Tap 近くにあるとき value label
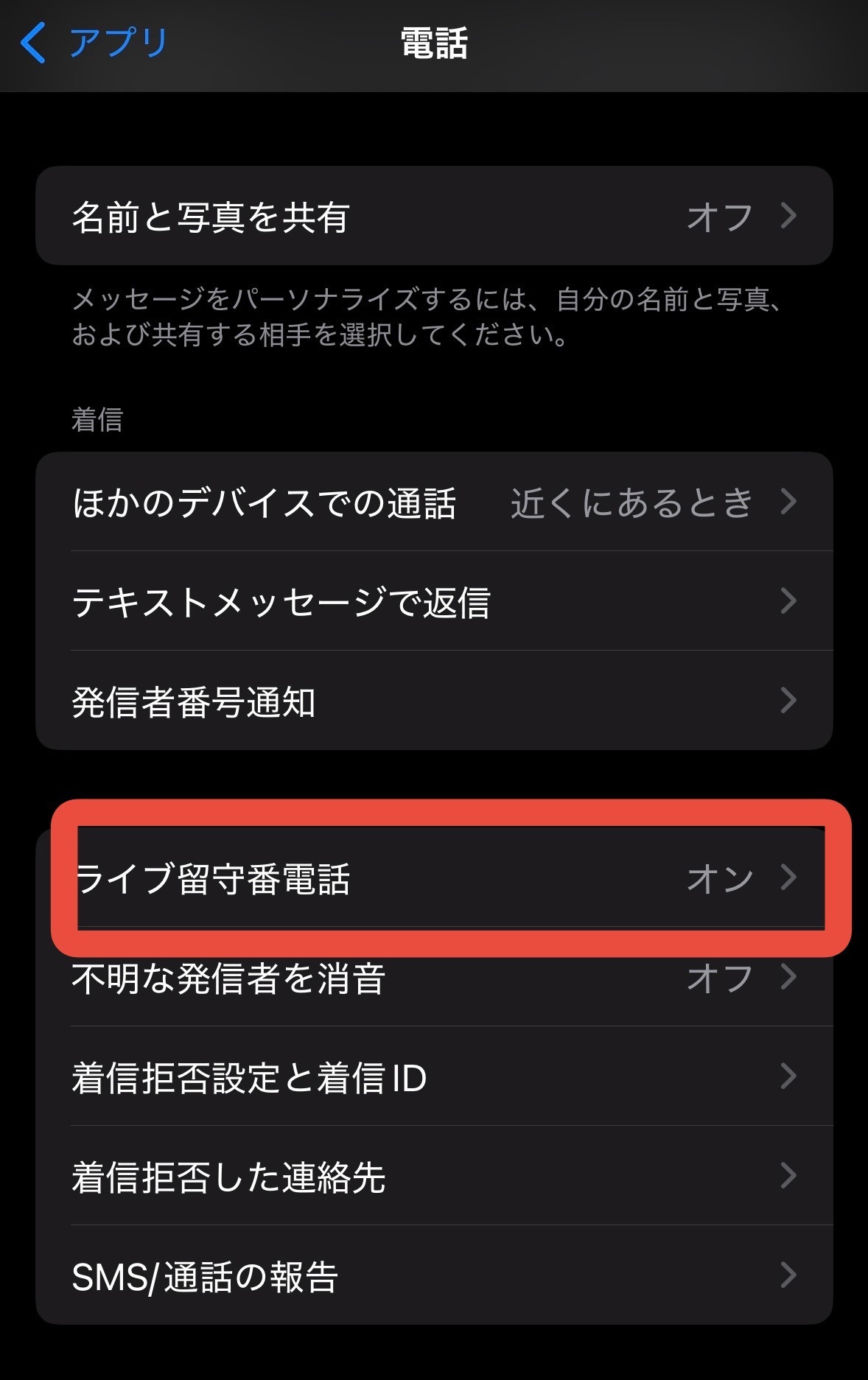This screenshot has width=868, height=1380. tap(631, 501)
